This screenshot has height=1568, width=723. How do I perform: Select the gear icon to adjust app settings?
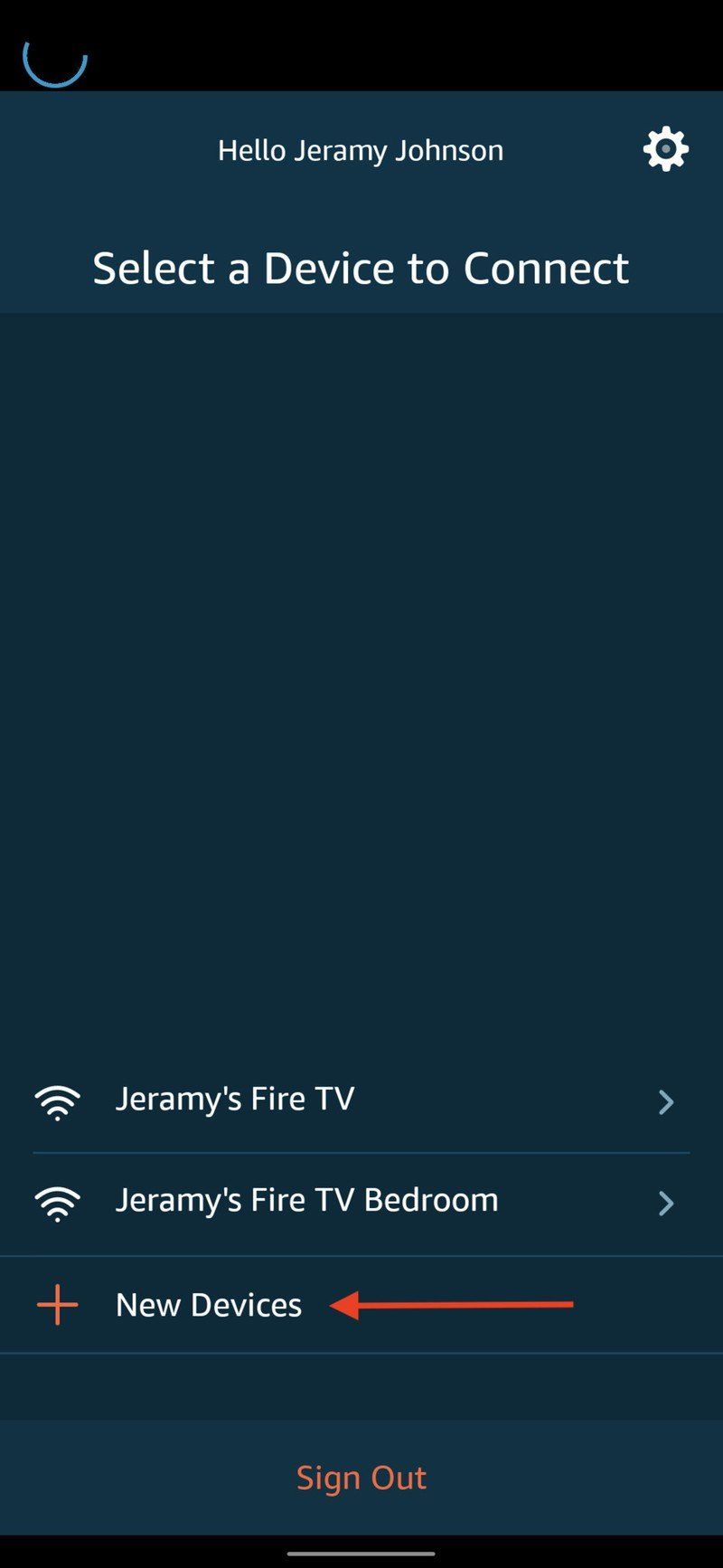point(665,149)
